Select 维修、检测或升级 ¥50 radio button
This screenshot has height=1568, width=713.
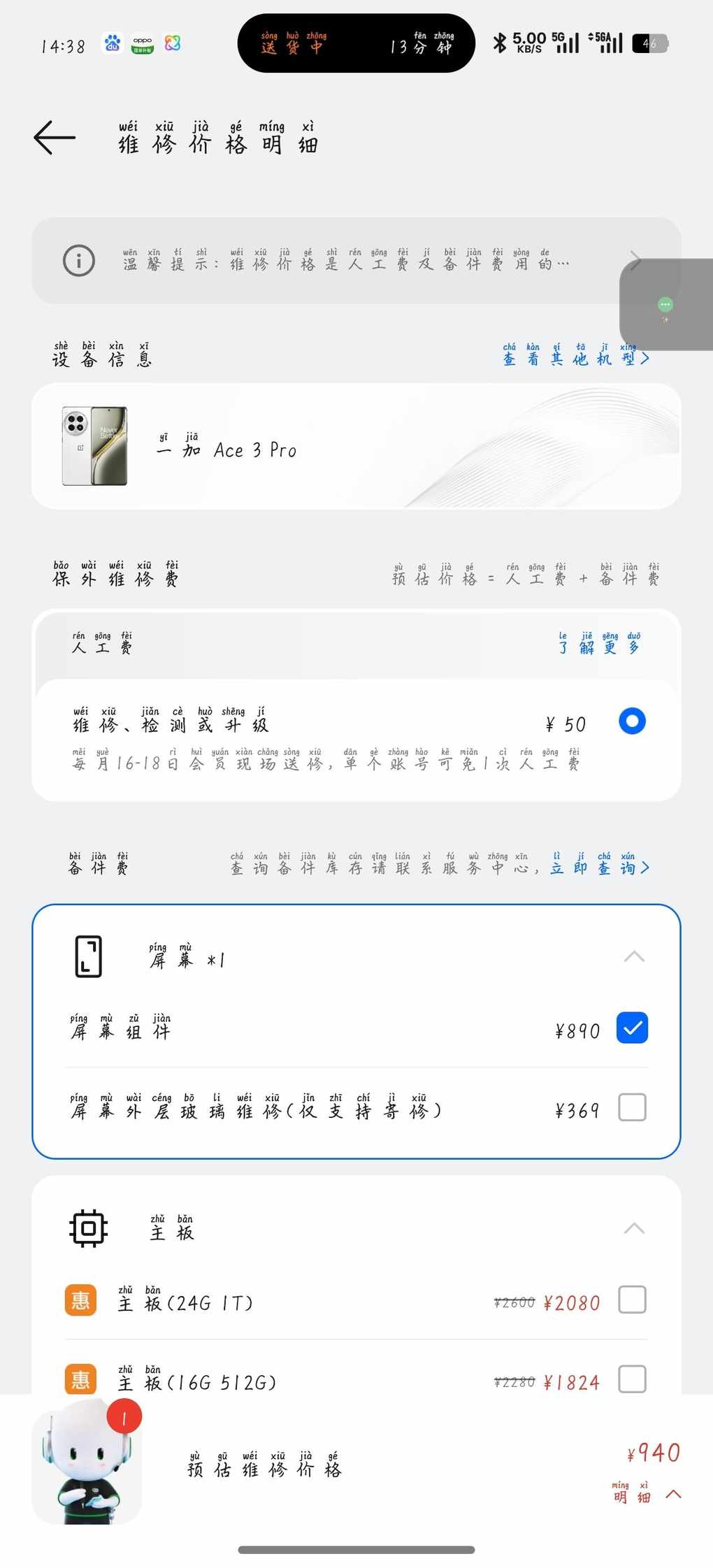click(x=632, y=721)
